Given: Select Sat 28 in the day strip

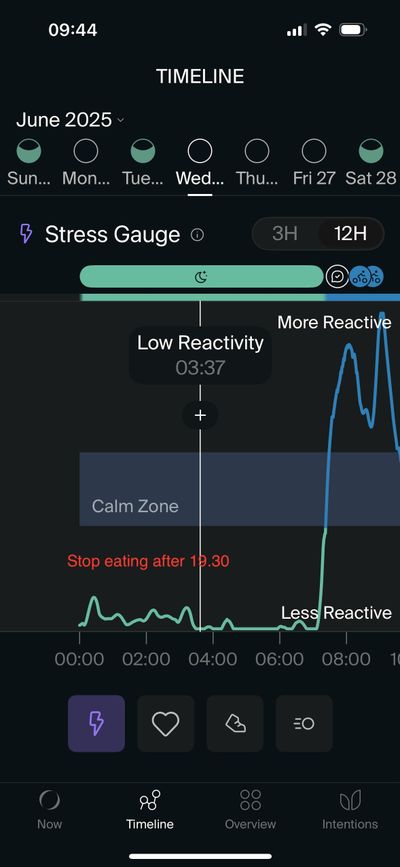Looking at the screenshot, I should (371, 163).
